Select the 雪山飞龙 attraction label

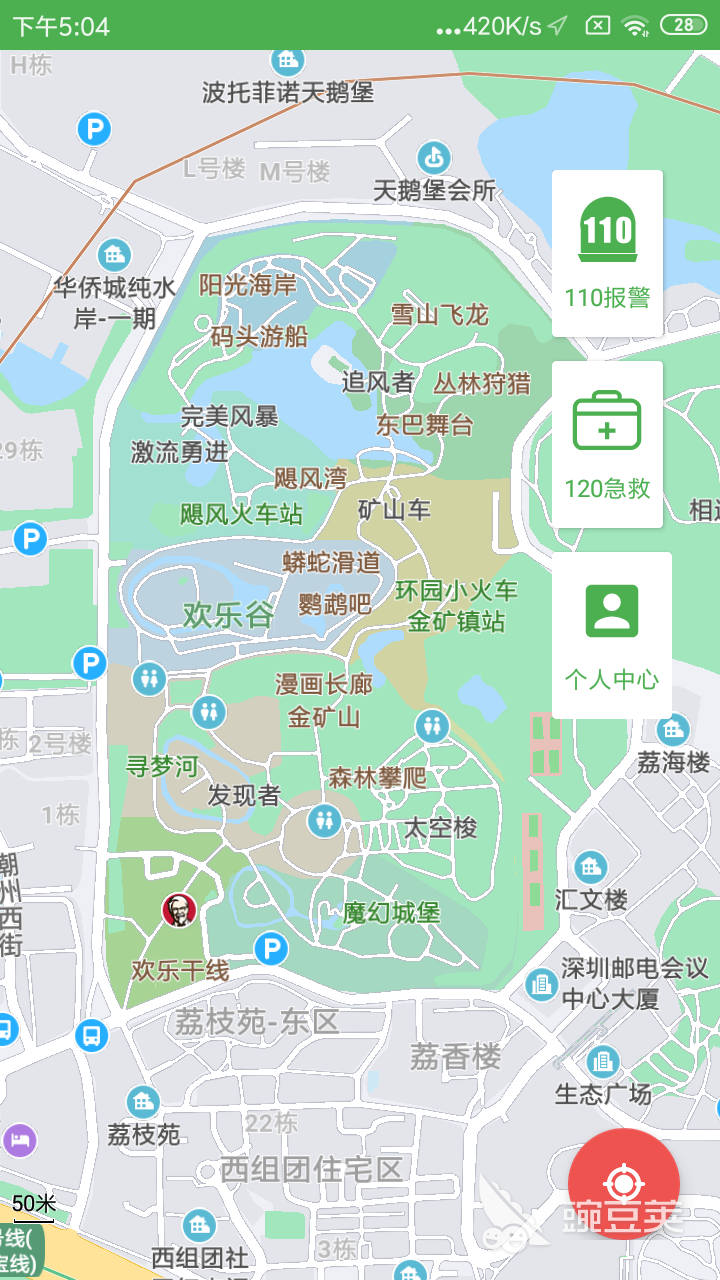pyautogui.click(x=438, y=312)
